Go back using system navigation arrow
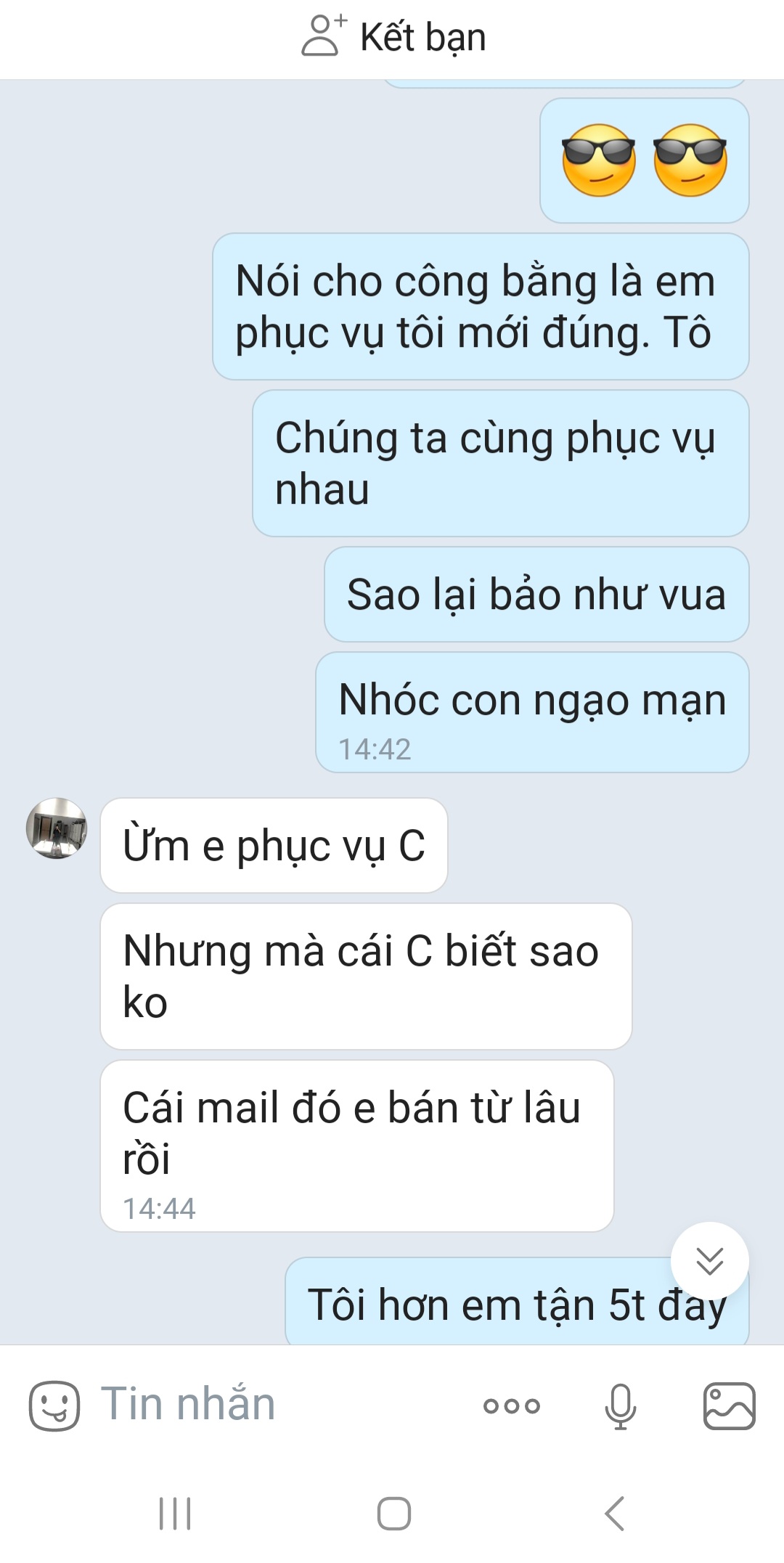This screenshot has height=1563, width=784. click(614, 1514)
